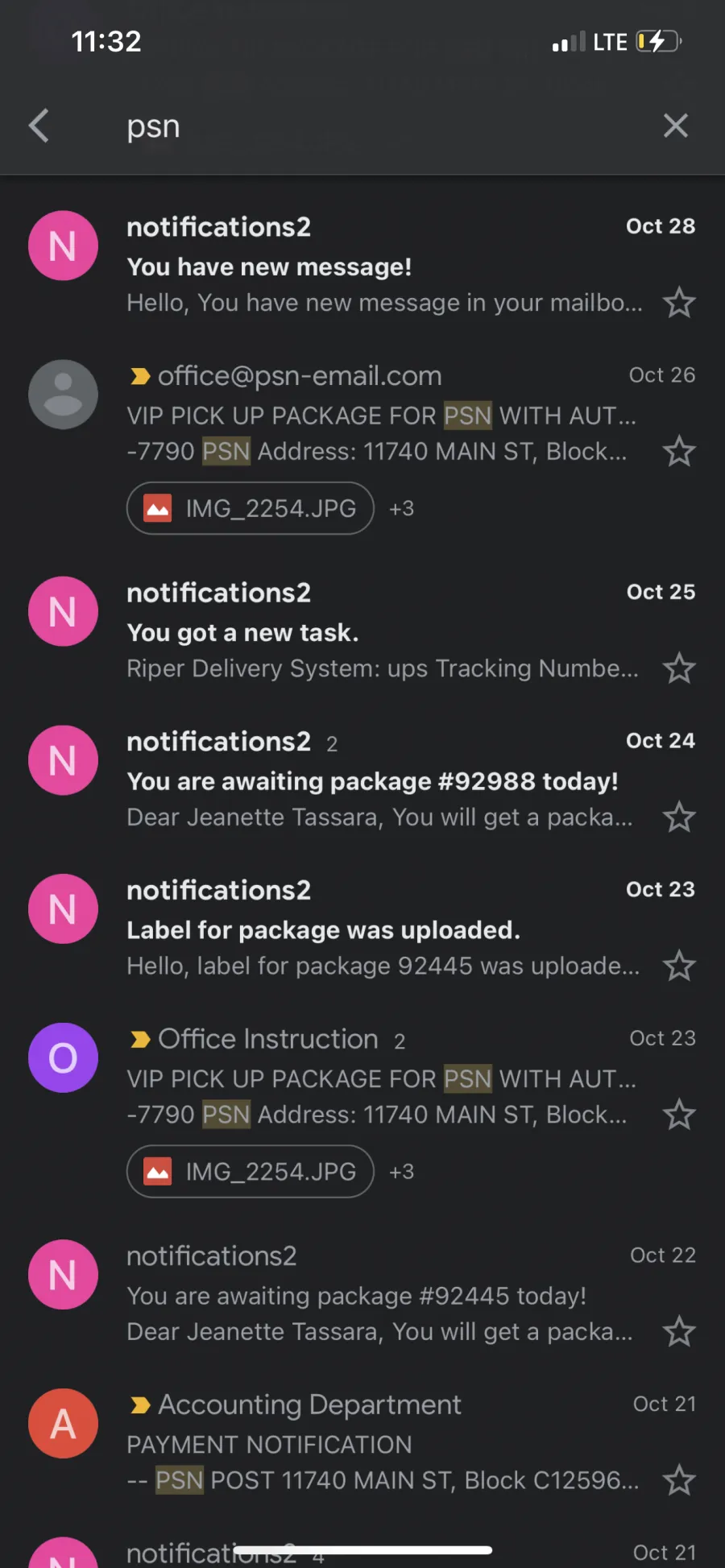Star the 'You got a new task.' email
The image size is (725, 1568).
[679, 668]
